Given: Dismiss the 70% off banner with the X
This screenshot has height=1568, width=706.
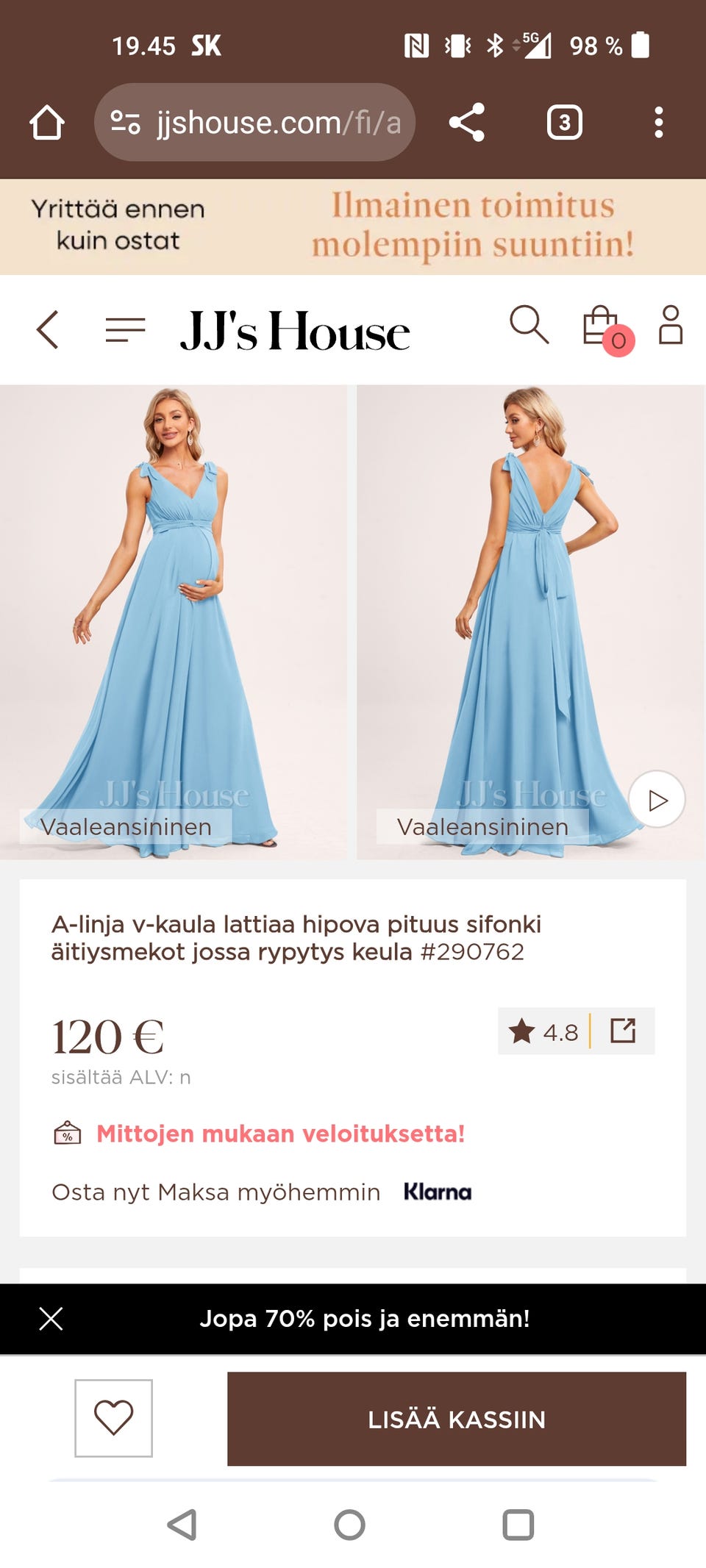Looking at the screenshot, I should click(x=51, y=1318).
